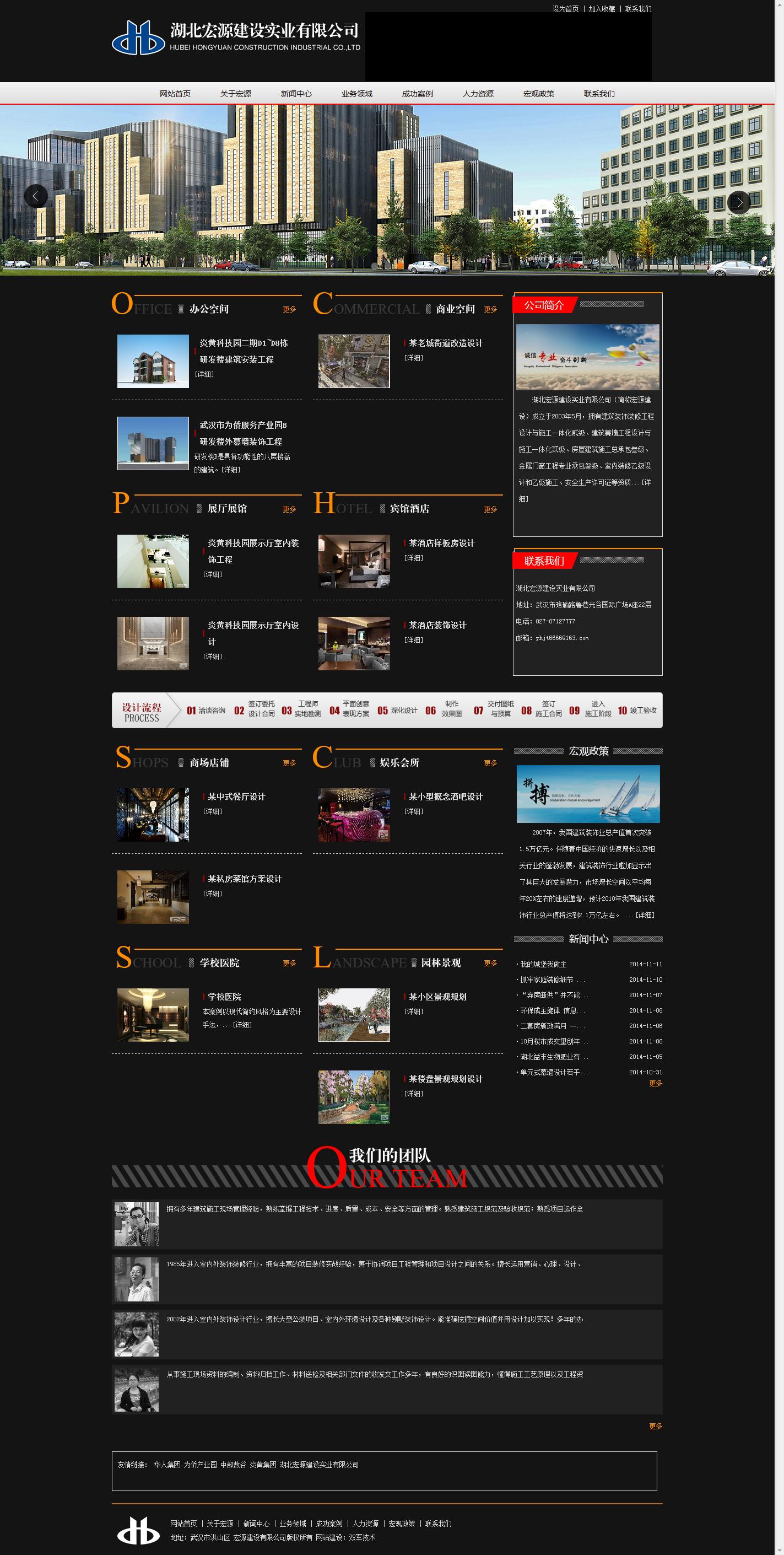Tap 设为首页 link at top
Screen dimensions: 784x1555
coord(565,9)
